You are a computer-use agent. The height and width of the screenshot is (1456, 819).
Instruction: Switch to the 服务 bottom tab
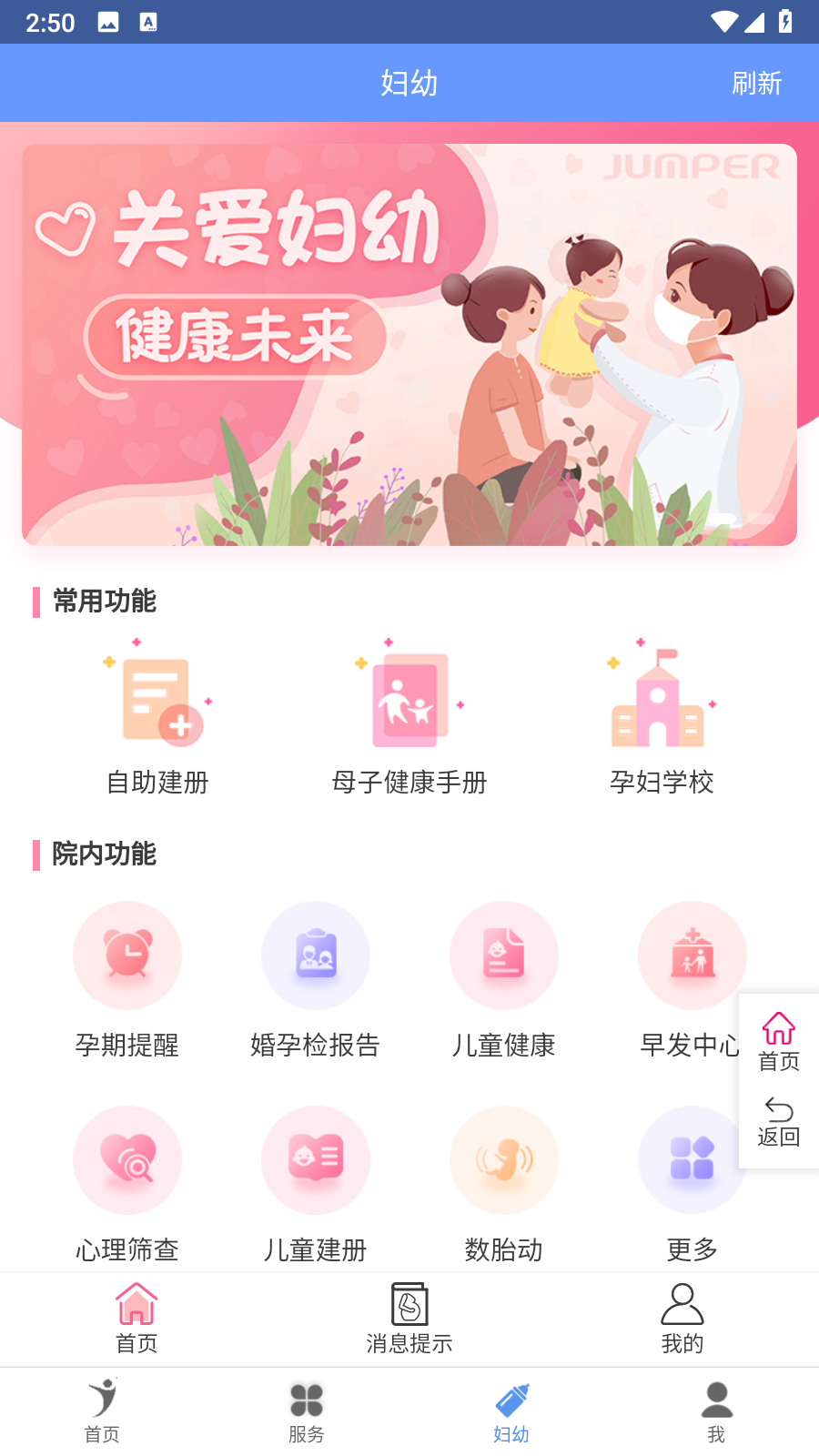pos(307,1412)
